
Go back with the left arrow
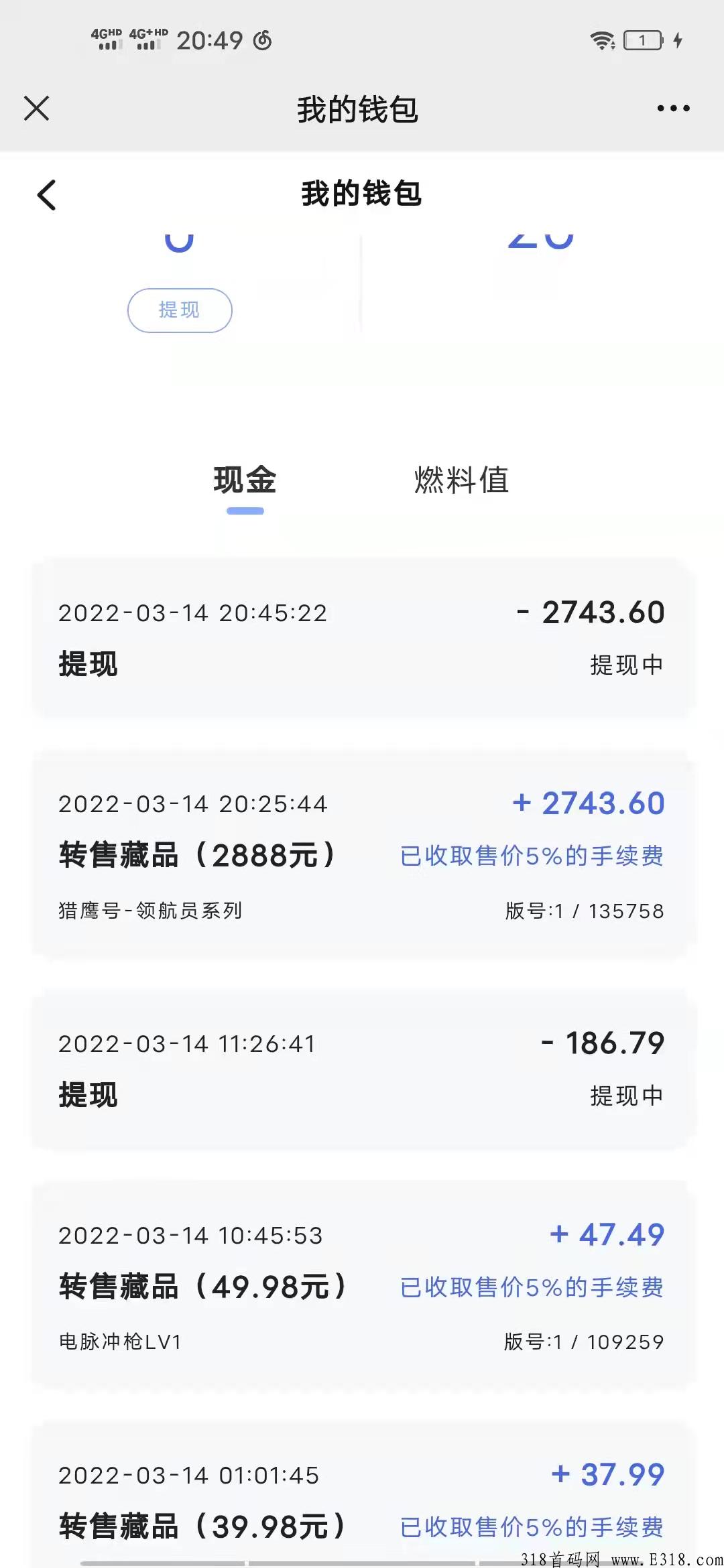pyautogui.click(x=46, y=195)
